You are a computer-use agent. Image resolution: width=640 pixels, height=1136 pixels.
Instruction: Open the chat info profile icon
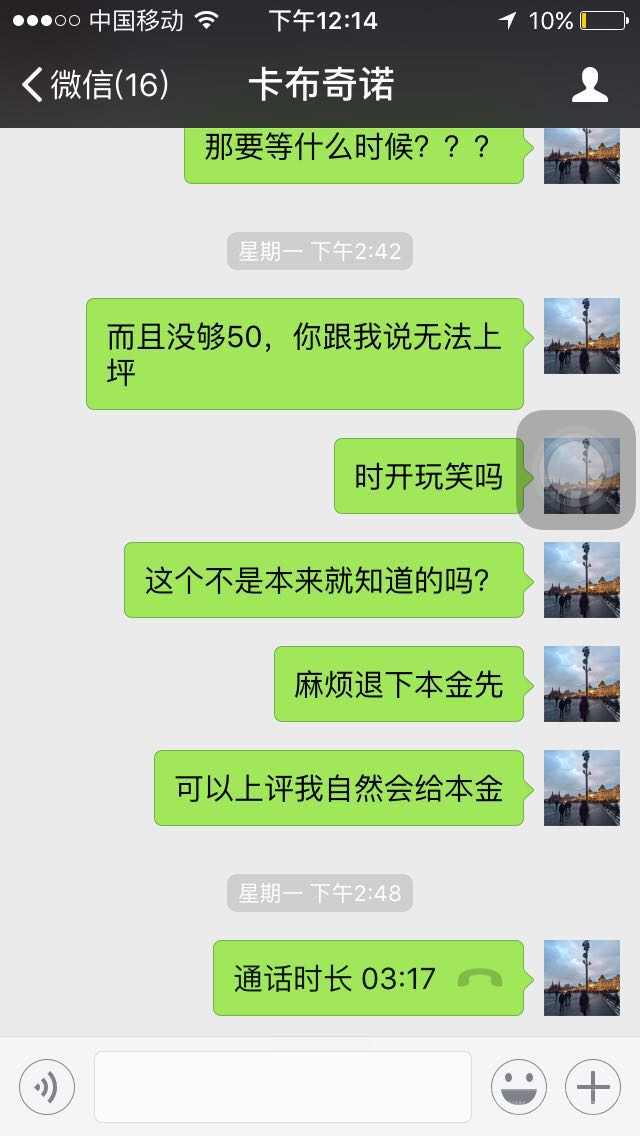(x=589, y=85)
